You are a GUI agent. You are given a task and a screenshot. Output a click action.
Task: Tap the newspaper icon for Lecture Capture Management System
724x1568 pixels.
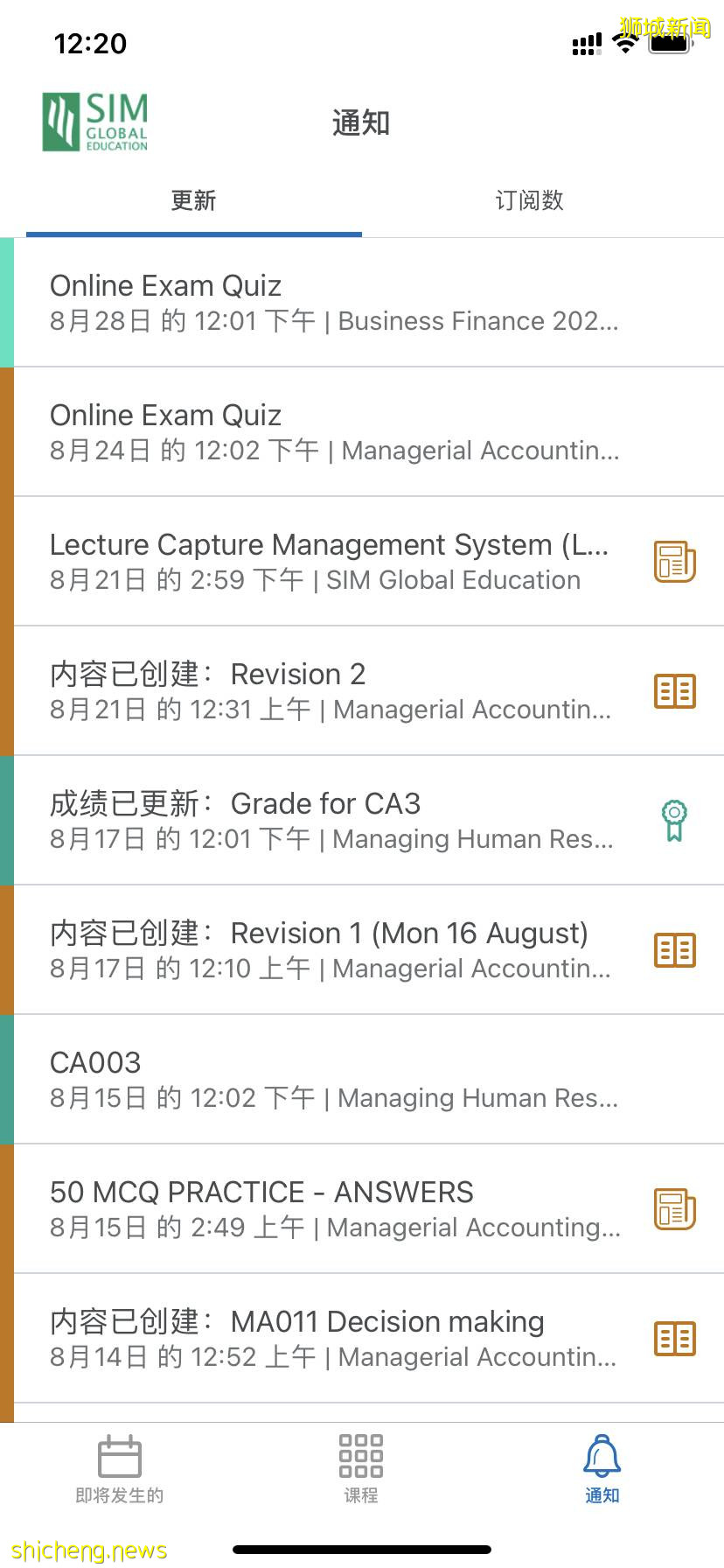pyautogui.click(x=674, y=563)
